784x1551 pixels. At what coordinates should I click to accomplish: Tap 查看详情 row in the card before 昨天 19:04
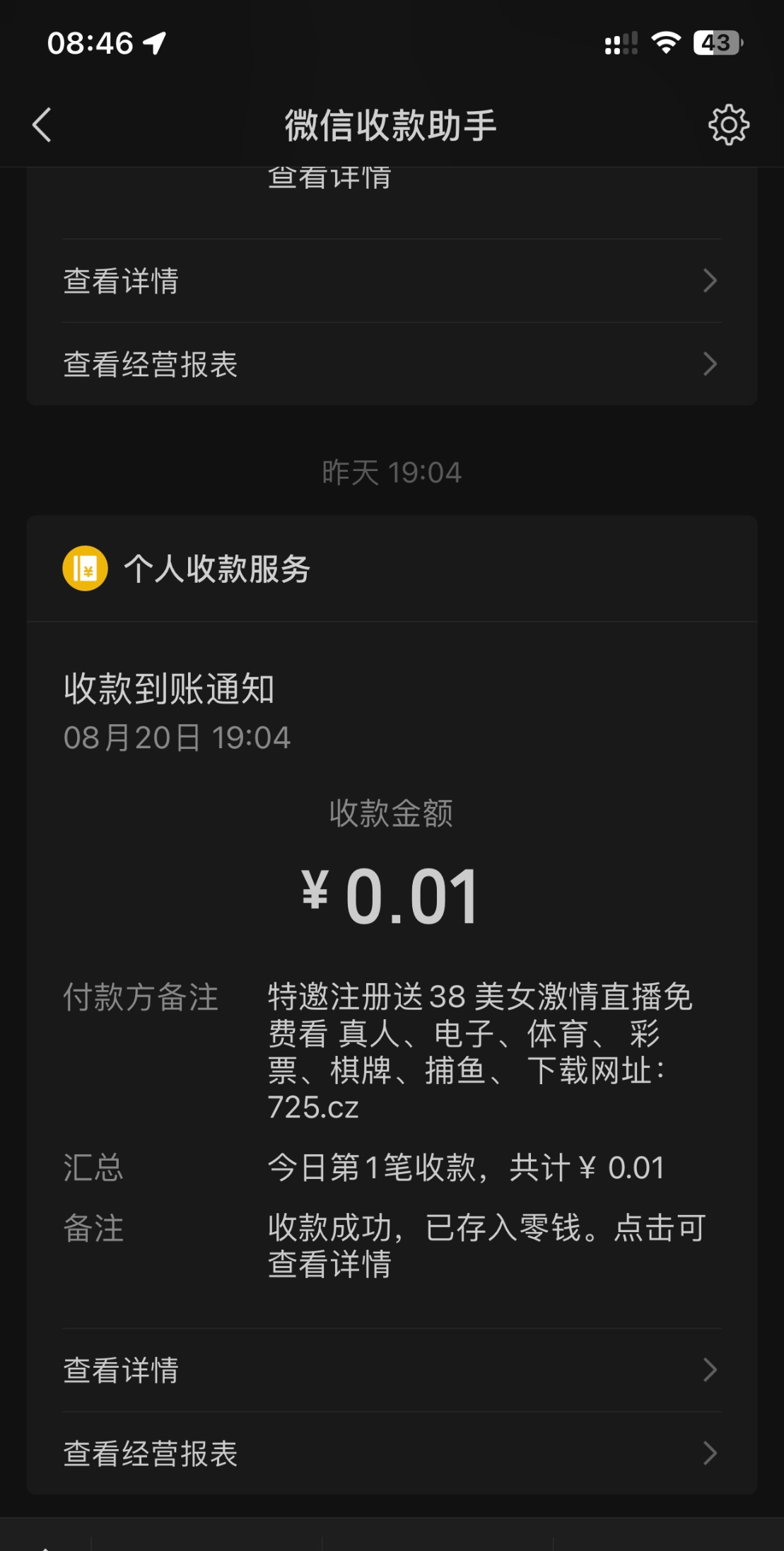click(392, 281)
